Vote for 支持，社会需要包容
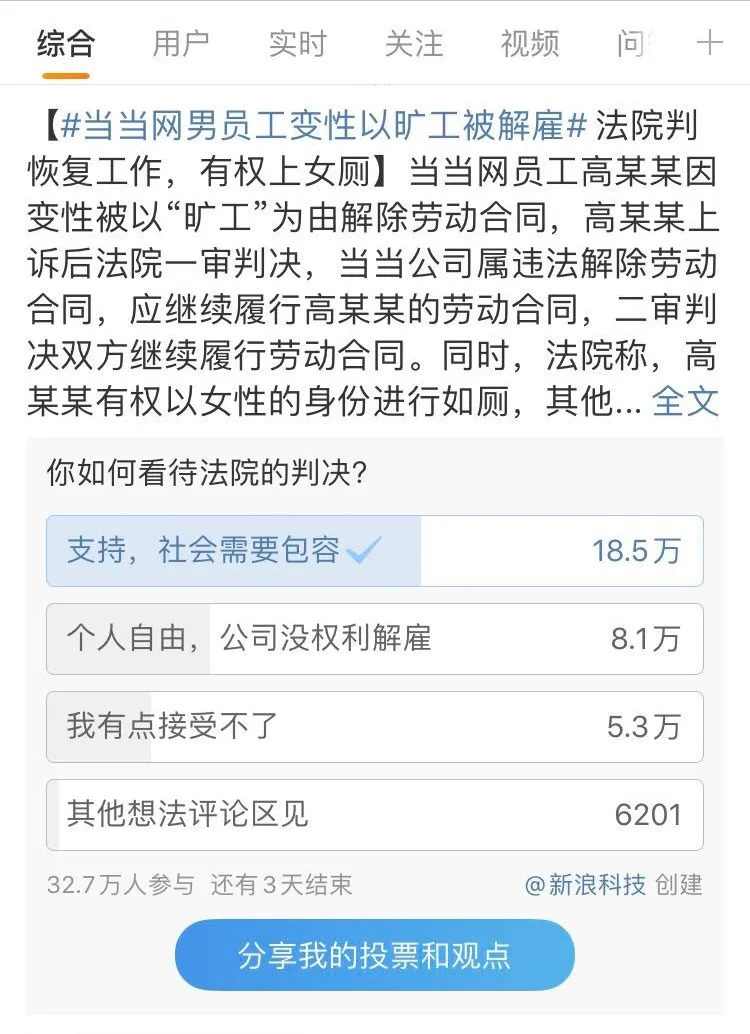 pyautogui.click(x=374, y=551)
